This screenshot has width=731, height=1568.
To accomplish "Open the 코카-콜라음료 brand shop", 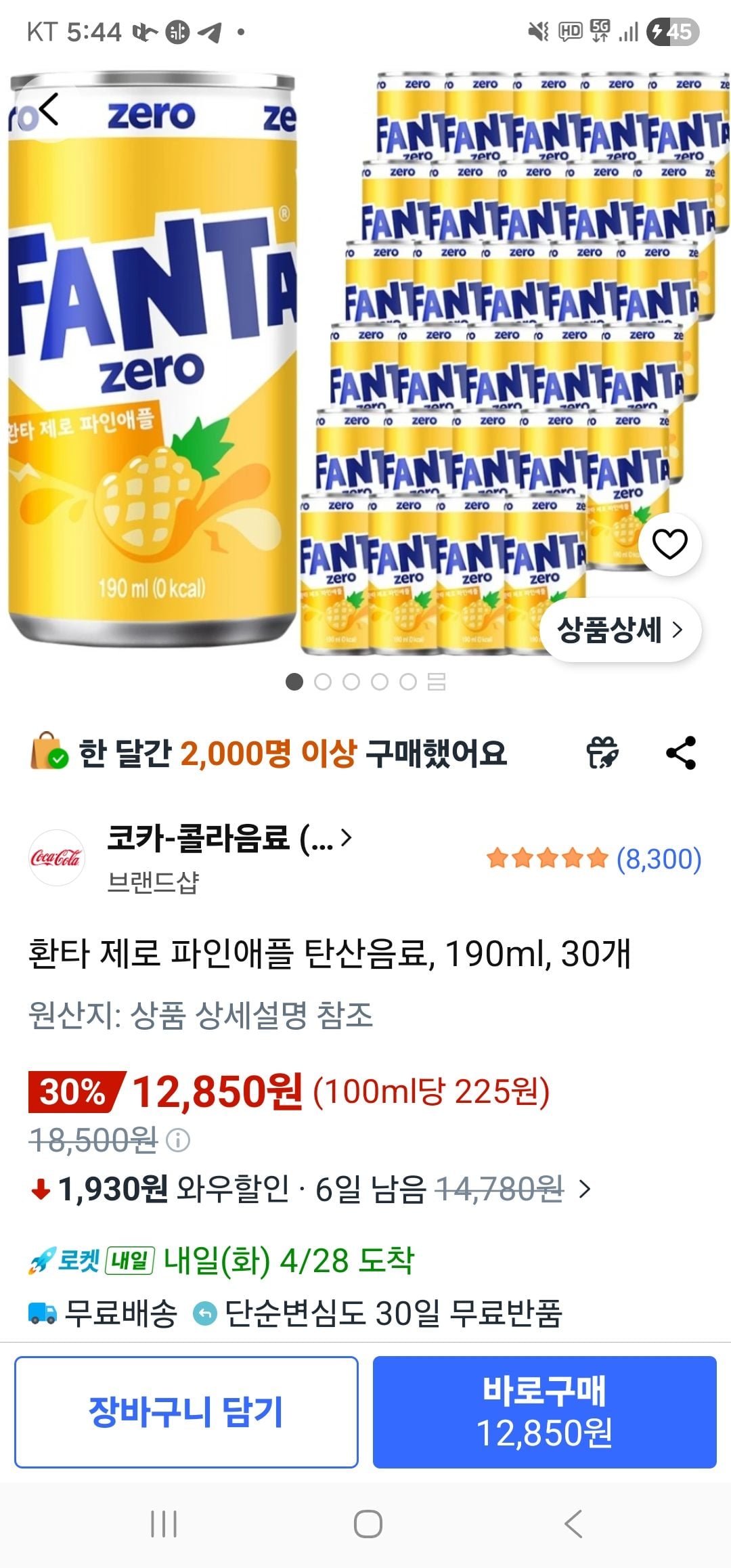I will 230,840.
